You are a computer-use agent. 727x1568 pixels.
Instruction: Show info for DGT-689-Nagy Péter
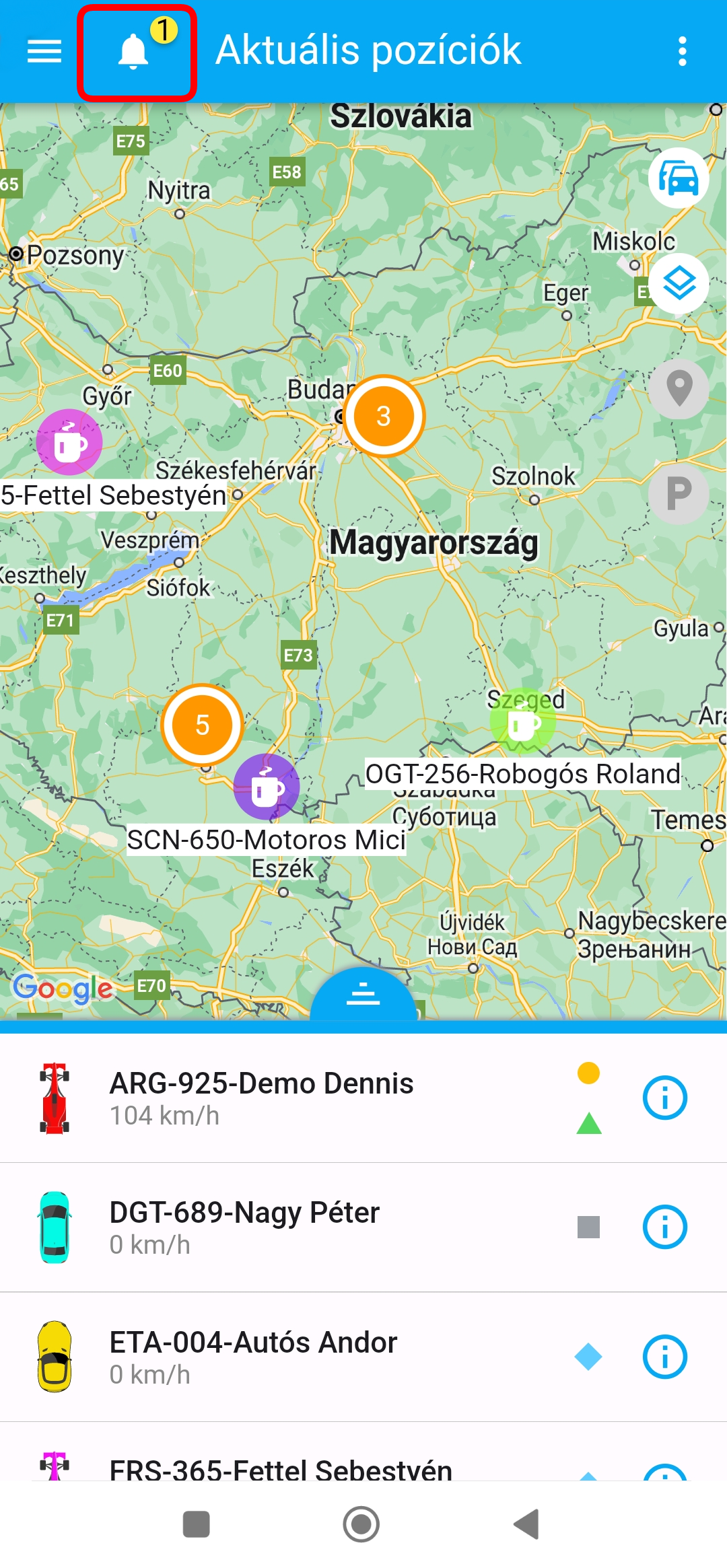pyautogui.click(x=664, y=1227)
